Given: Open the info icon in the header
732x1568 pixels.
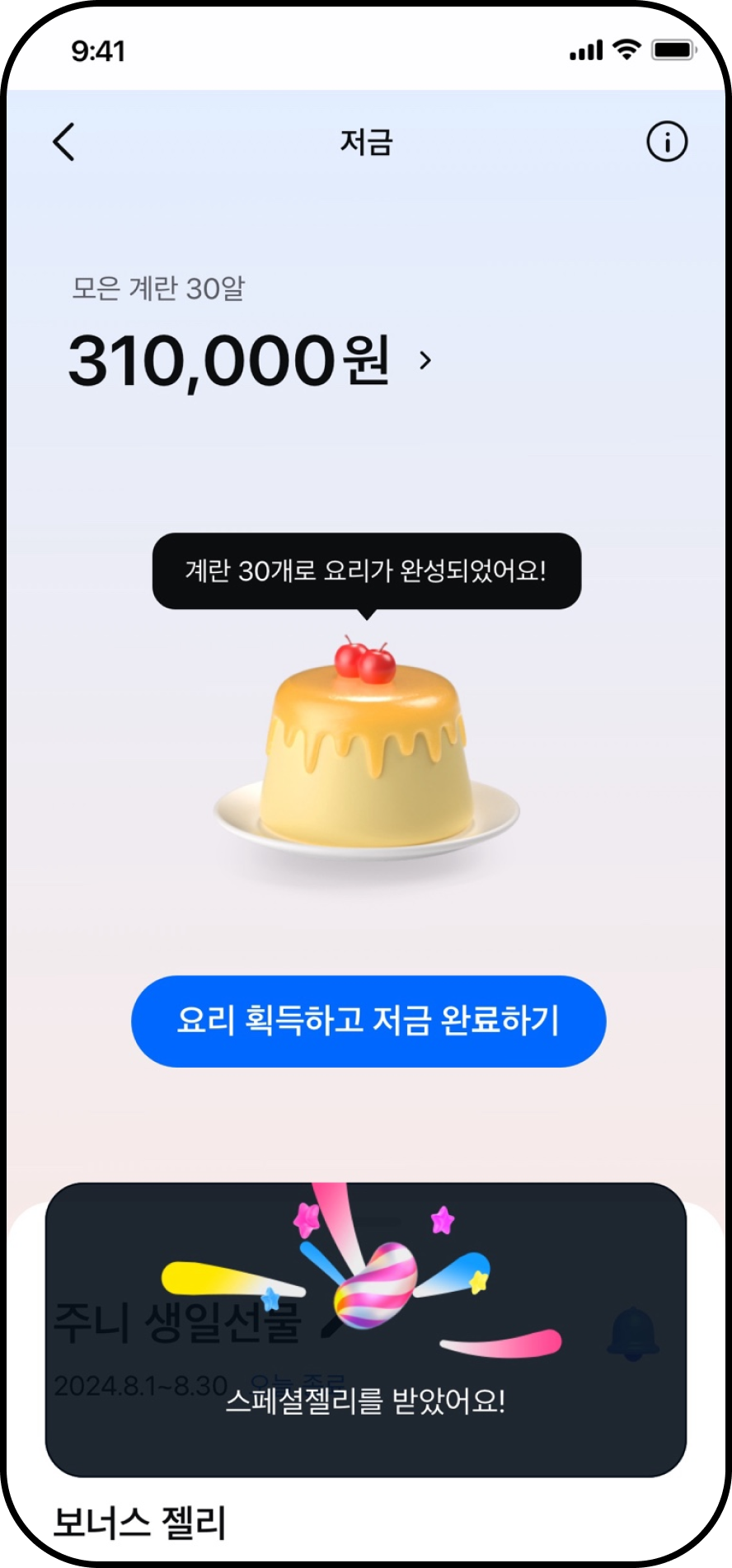Looking at the screenshot, I should coord(666,142).
